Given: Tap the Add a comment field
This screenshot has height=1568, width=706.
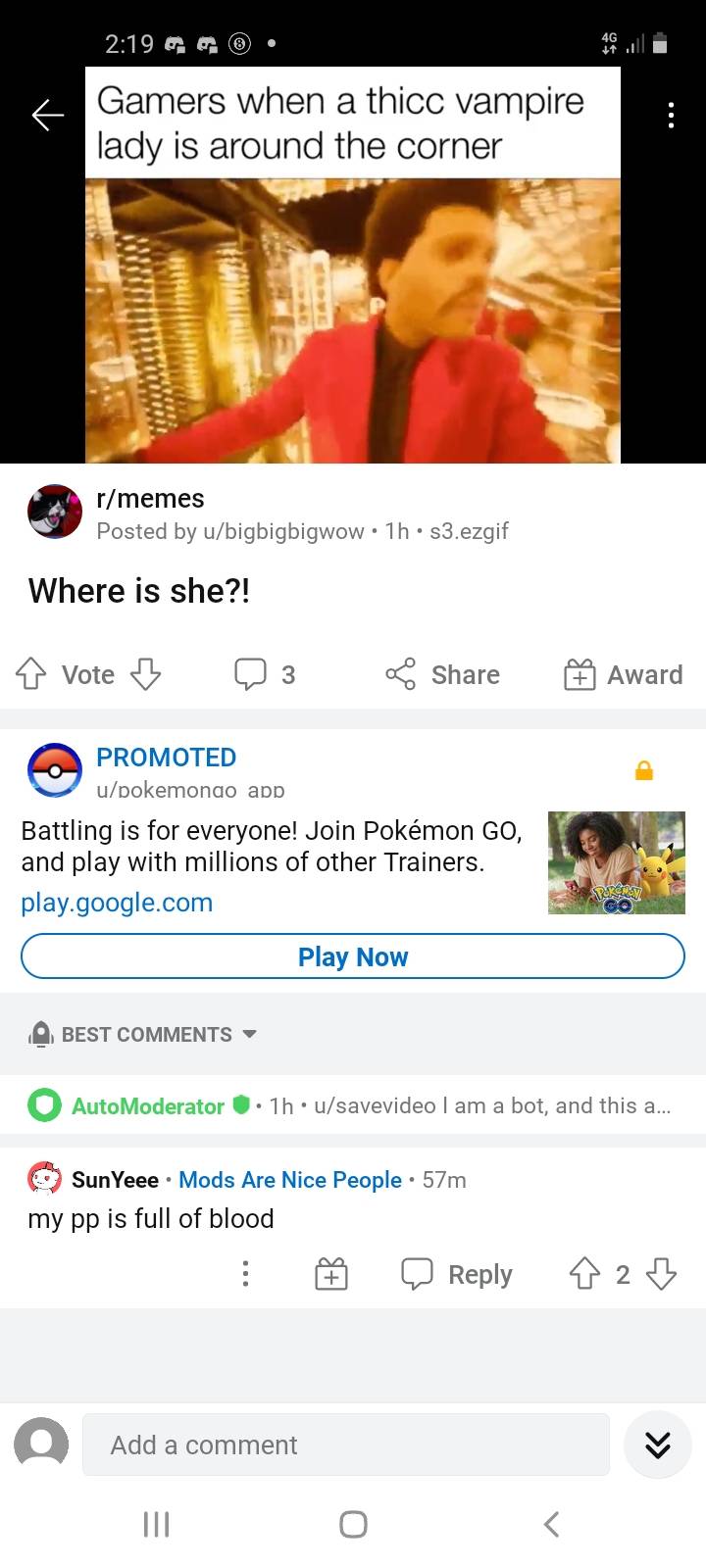Looking at the screenshot, I should pos(345,1445).
